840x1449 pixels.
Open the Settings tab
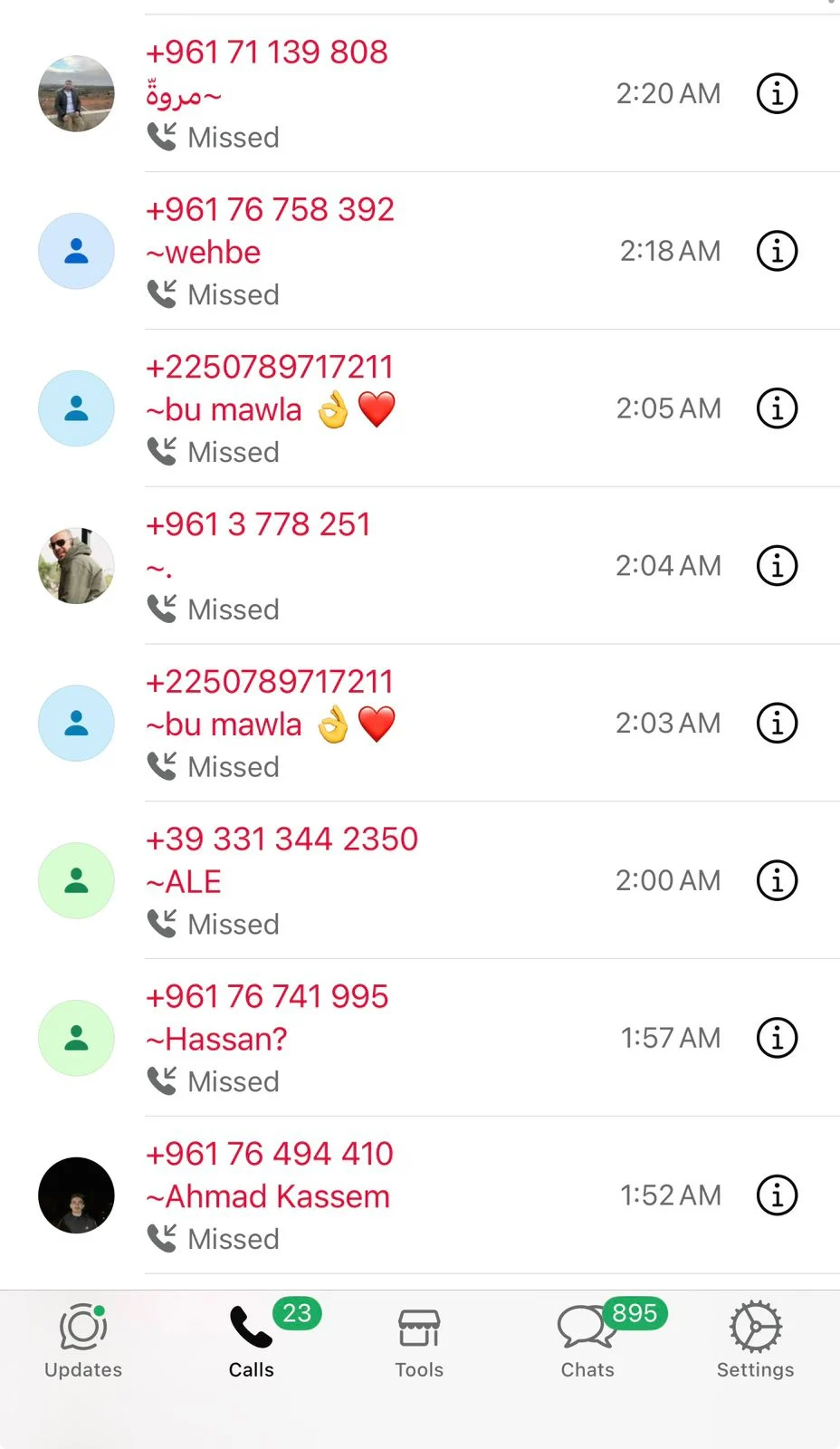[x=755, y=1342]
